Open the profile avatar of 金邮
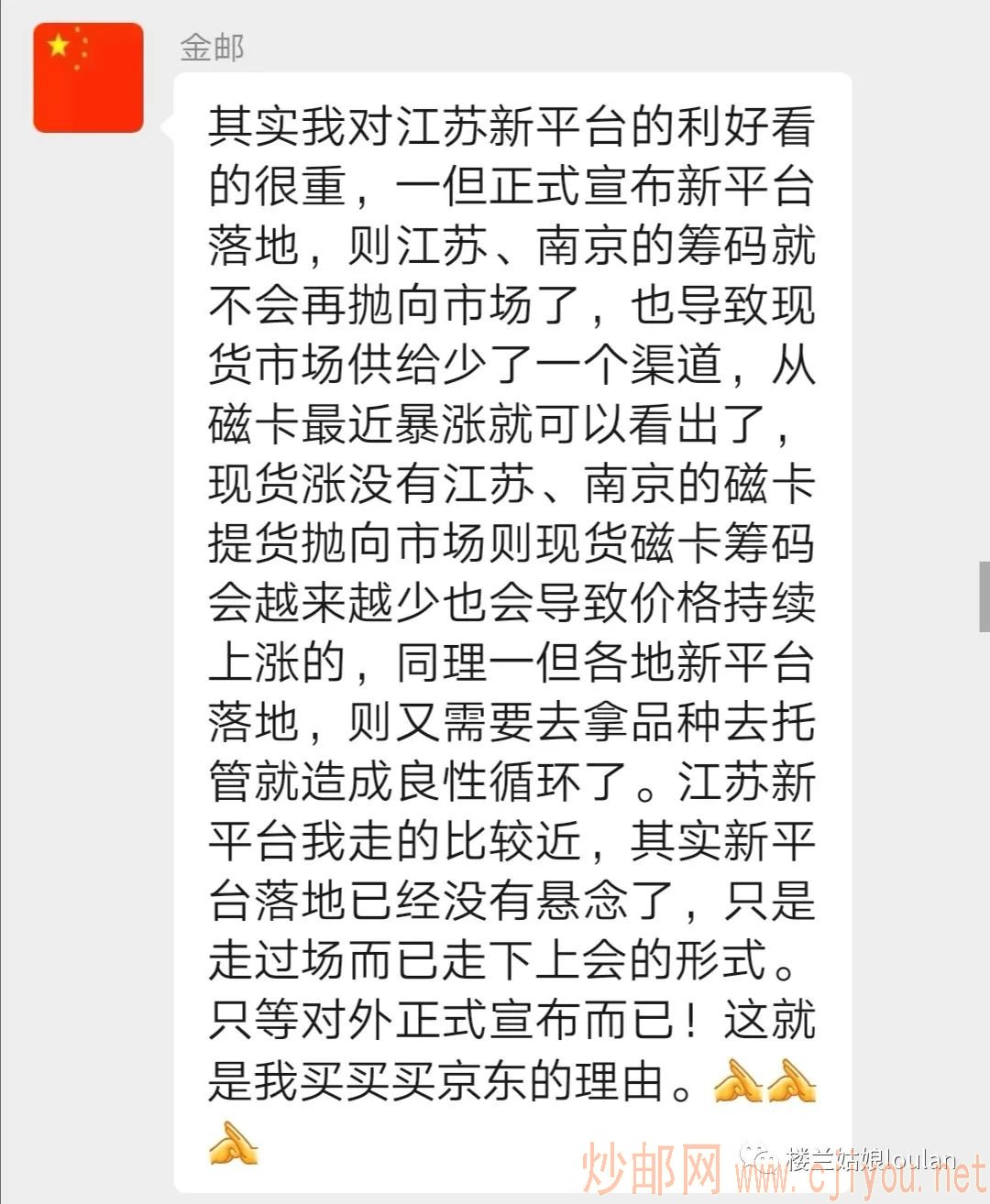The width and height of the screenshot is (990, 1204). [x=88, y=78]
